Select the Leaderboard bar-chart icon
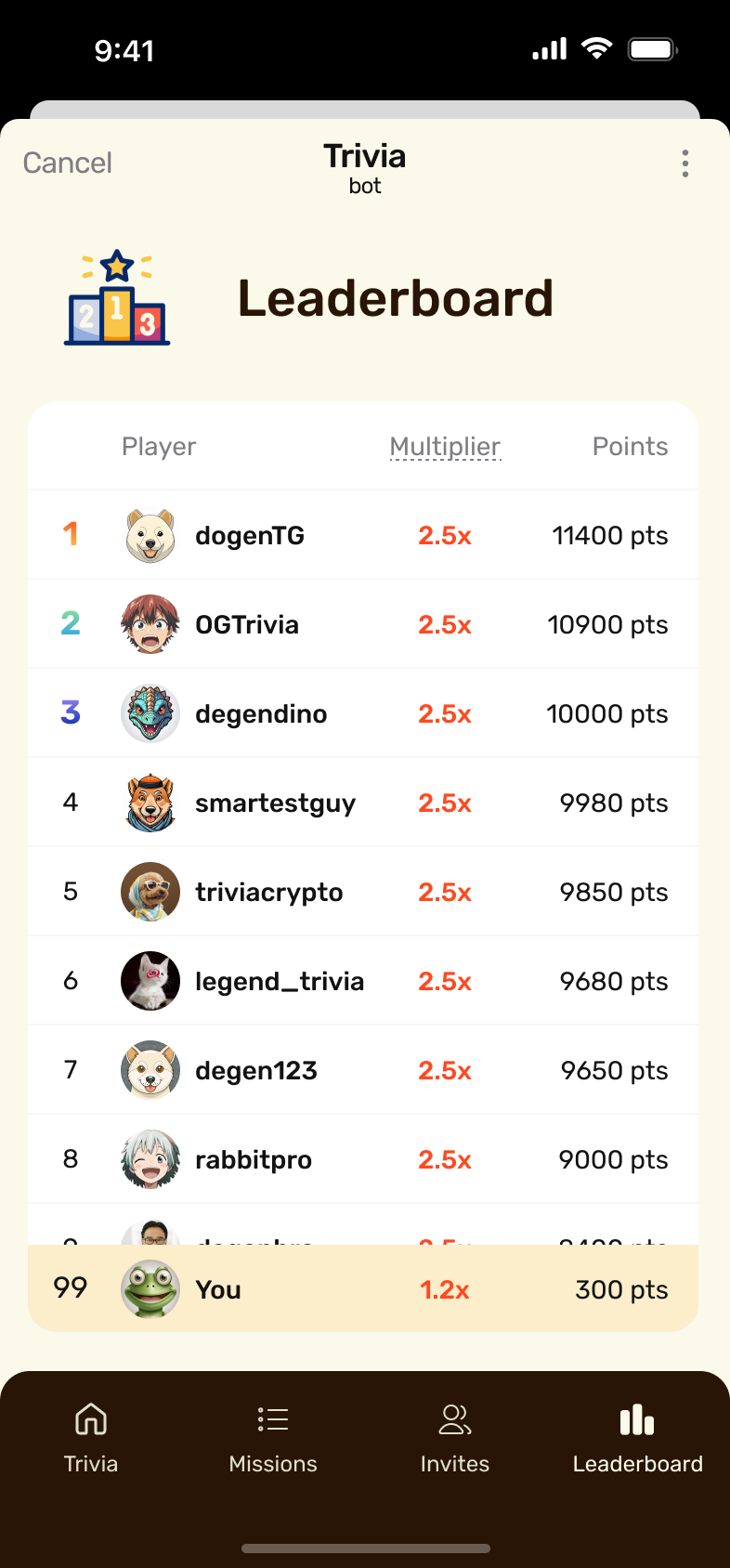730x1568 pixels. tap(636, 1419)
